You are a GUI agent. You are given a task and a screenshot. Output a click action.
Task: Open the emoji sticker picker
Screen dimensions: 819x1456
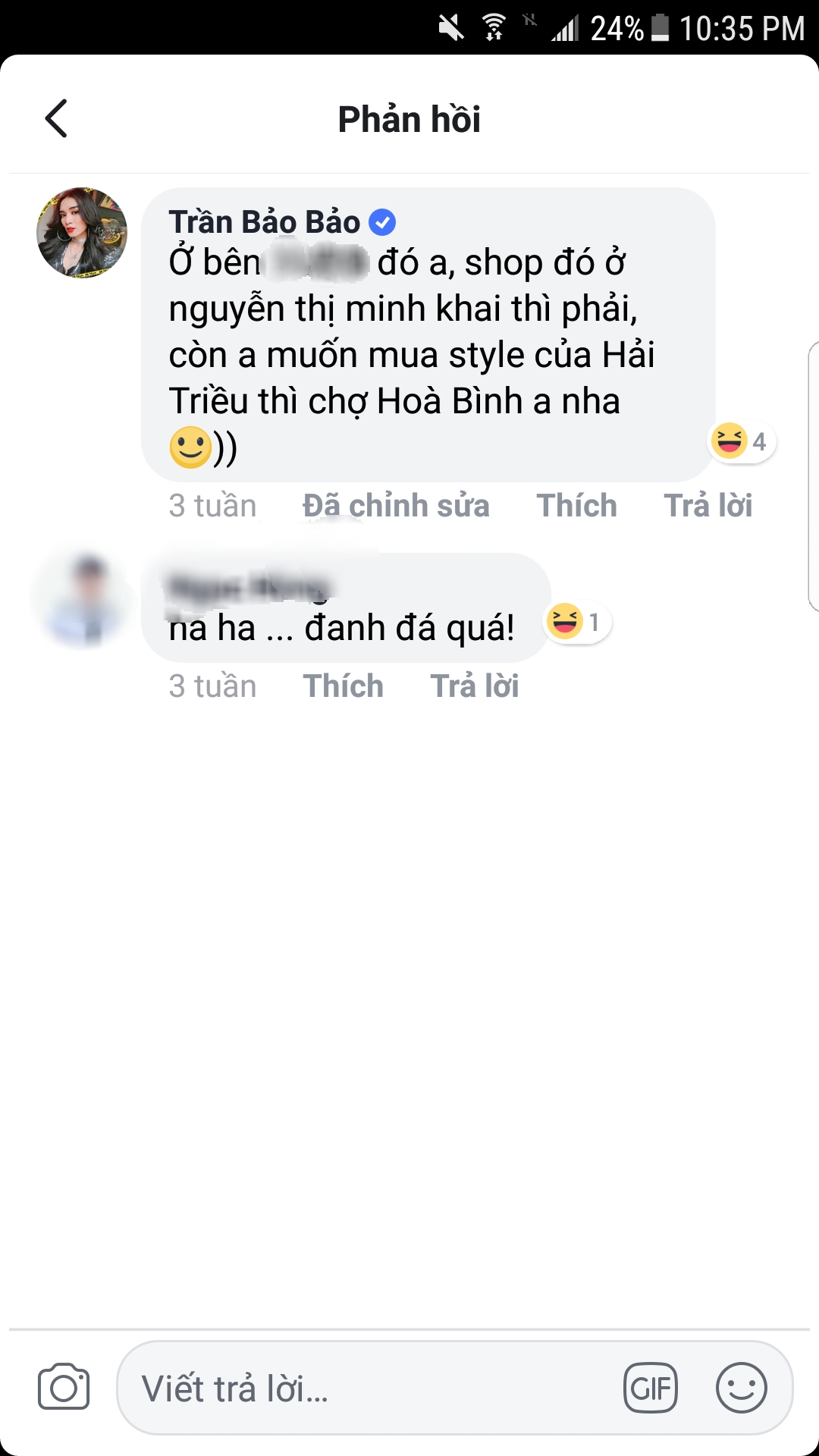741,1388
